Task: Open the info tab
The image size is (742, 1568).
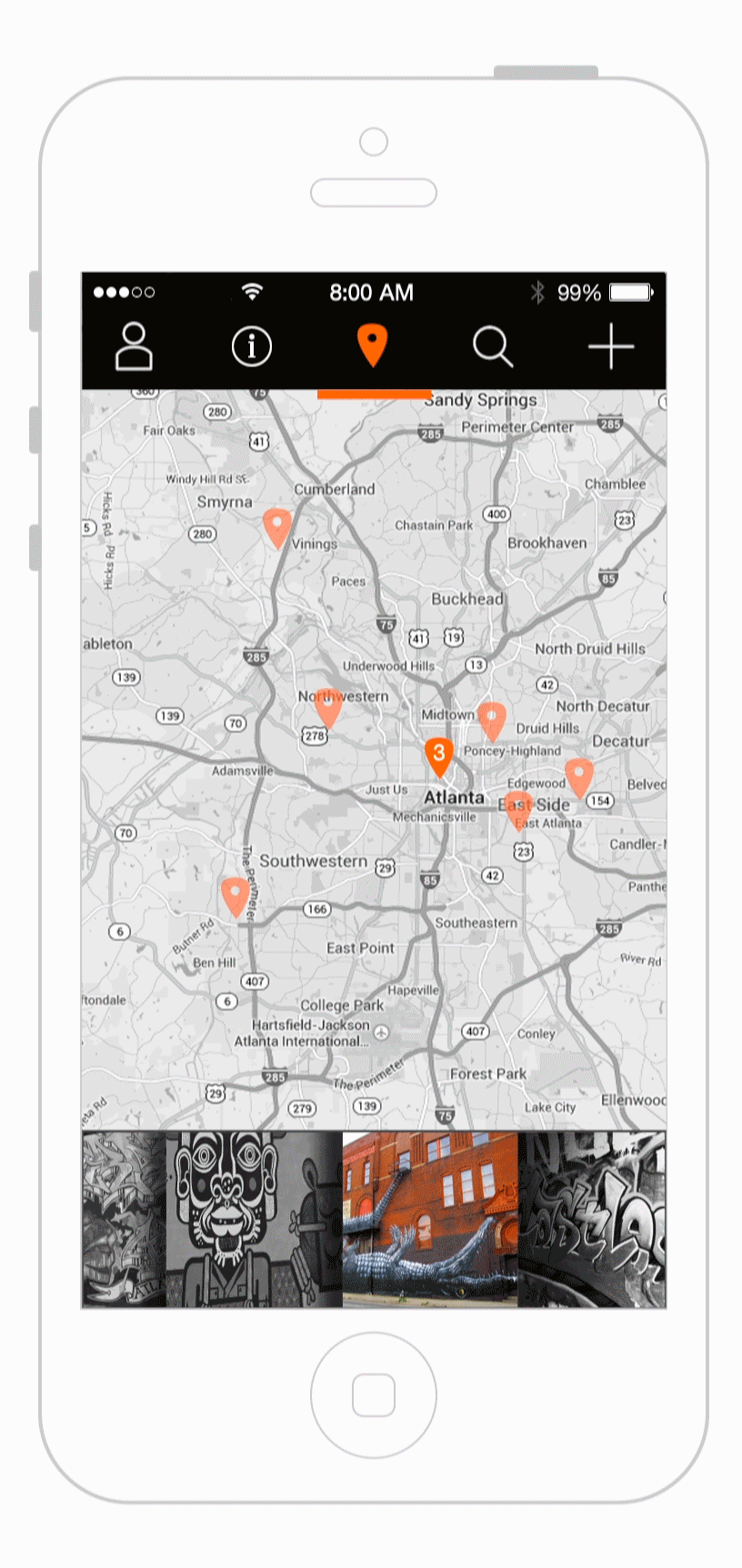Action: [252, 346]
